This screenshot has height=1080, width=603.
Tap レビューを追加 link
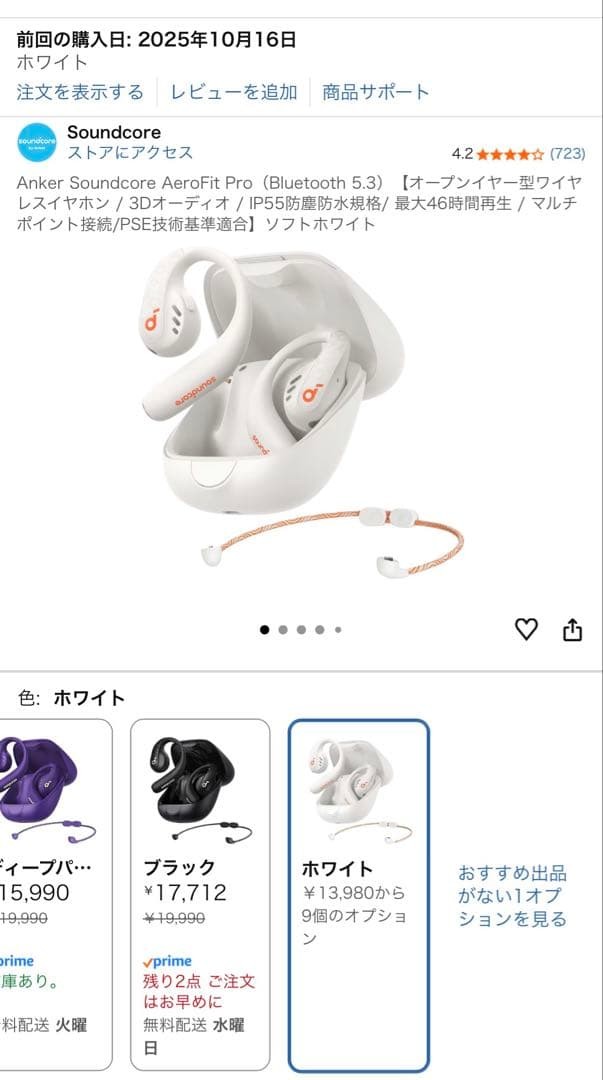click(x=234, y=92)
